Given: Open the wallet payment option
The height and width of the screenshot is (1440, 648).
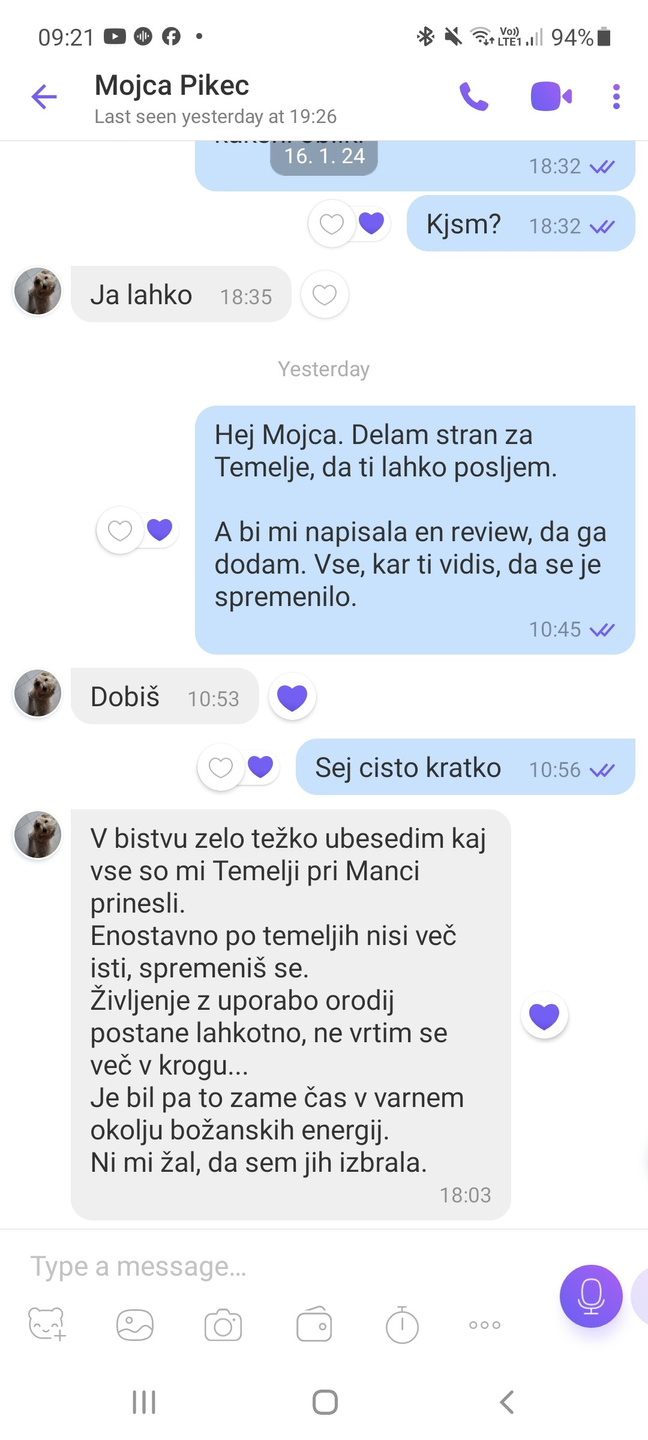Looking at the screenshot, I should point(314,1325).
